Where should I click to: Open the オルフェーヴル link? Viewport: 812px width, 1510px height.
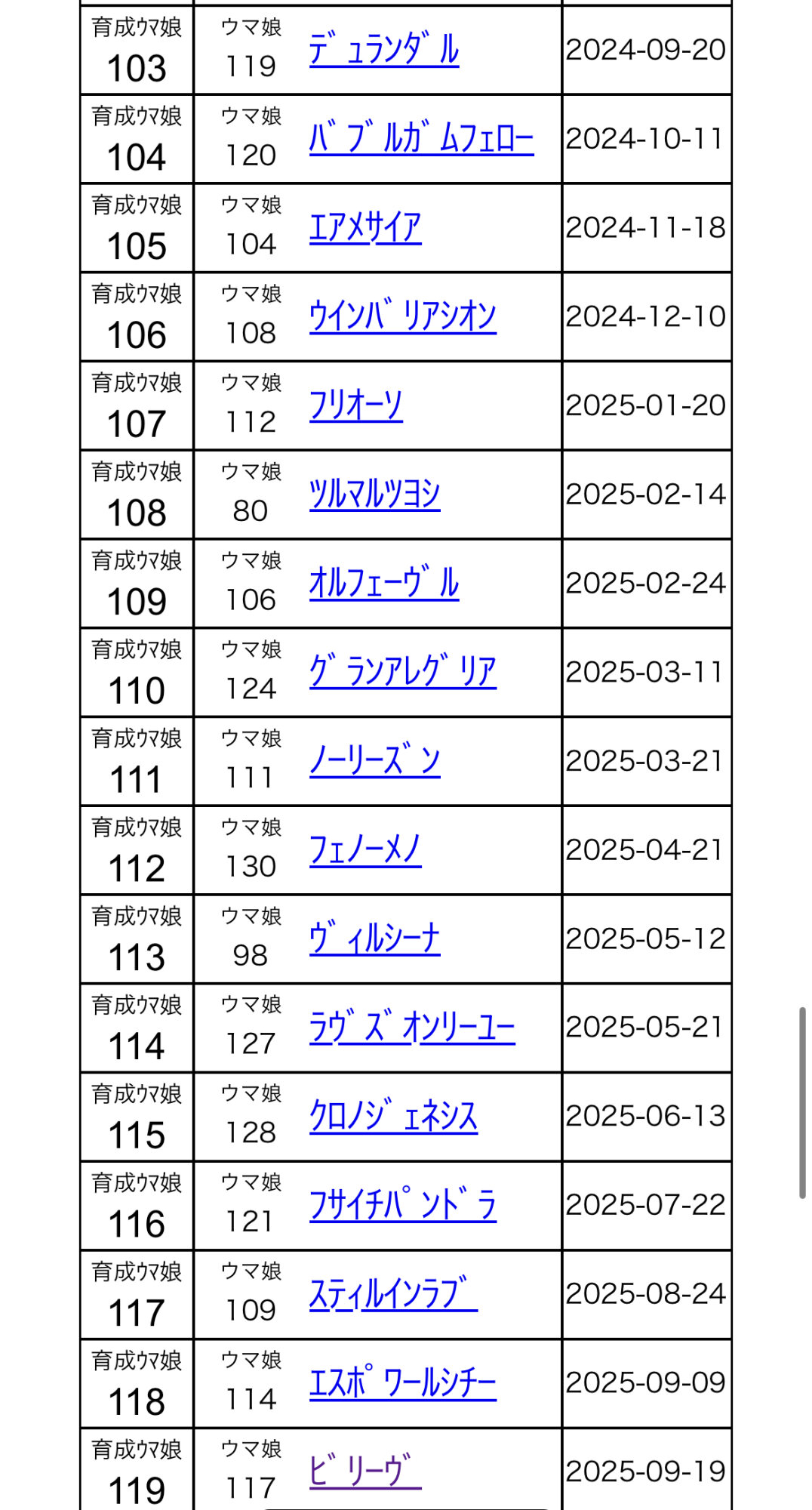pos(383,583)
